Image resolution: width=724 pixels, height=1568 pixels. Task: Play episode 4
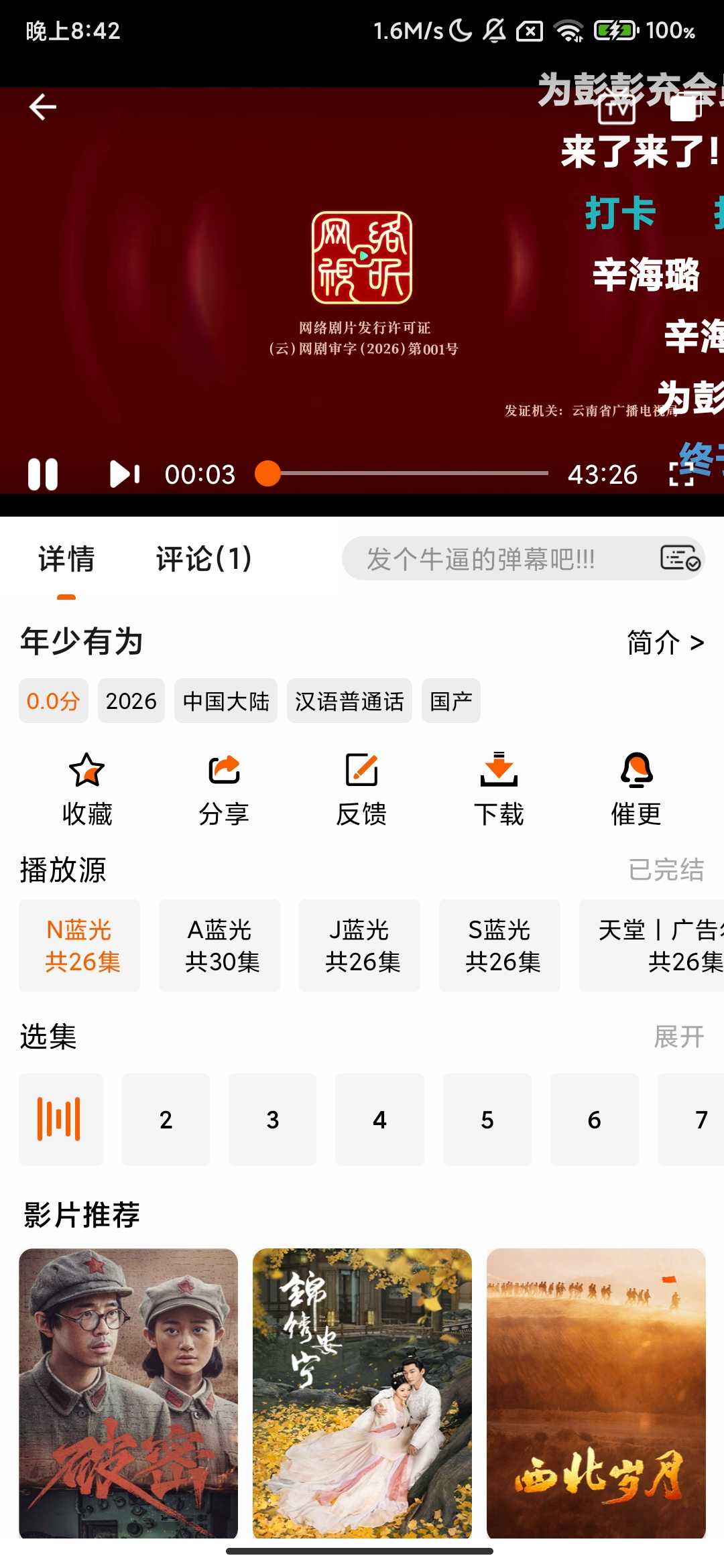pyautogui.click(x=379, y=1120)
